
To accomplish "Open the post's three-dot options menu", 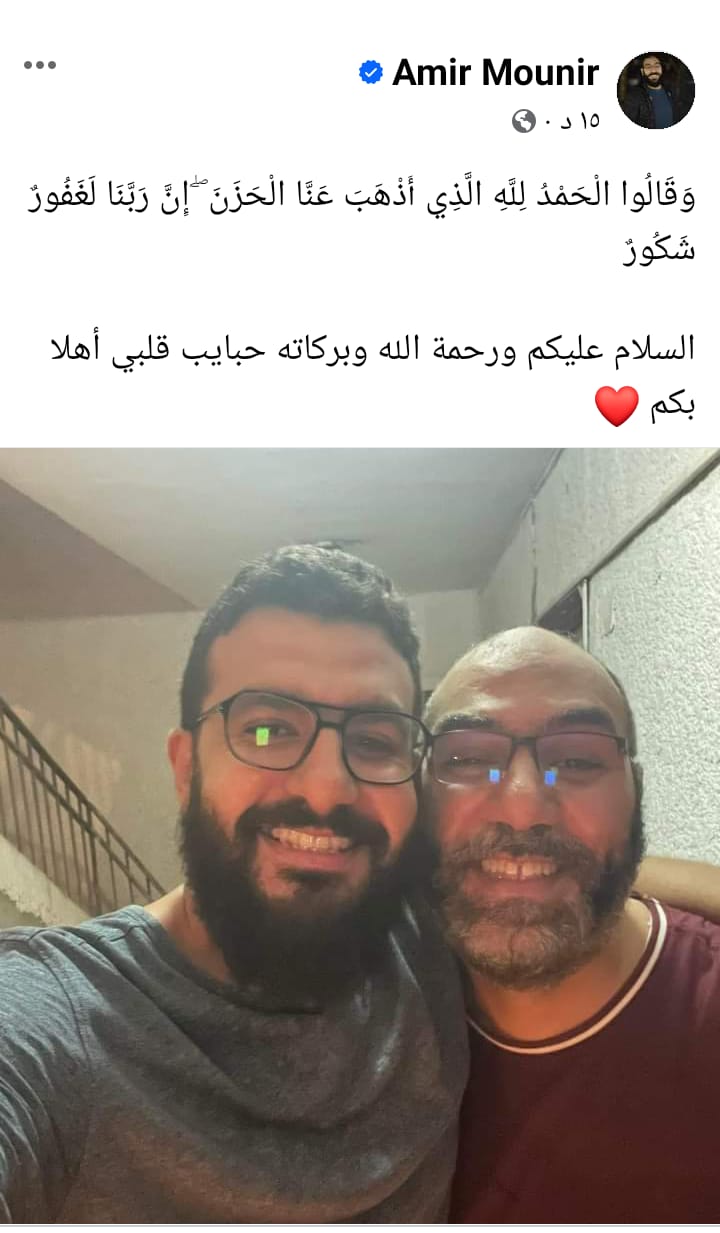I will point(40,65).
